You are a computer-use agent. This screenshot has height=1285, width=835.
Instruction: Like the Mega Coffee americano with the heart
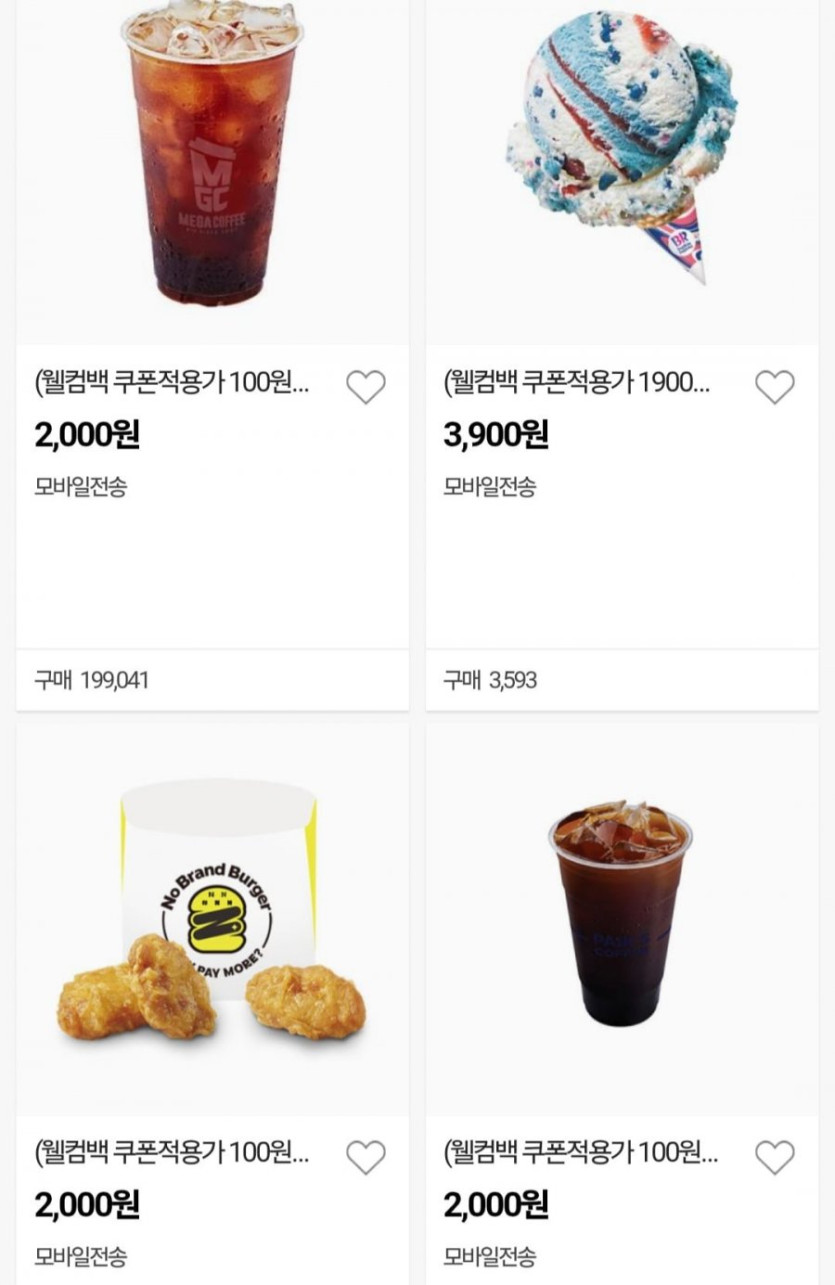point(365,387)
